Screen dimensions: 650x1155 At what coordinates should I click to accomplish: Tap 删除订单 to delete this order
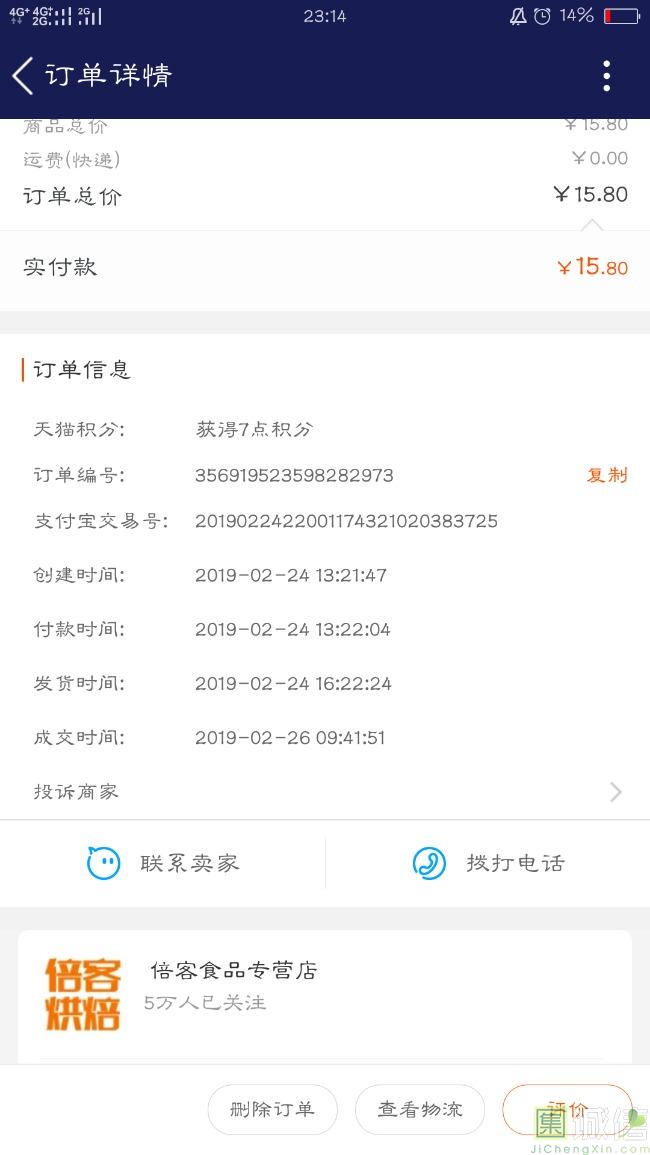[272, 1109]
